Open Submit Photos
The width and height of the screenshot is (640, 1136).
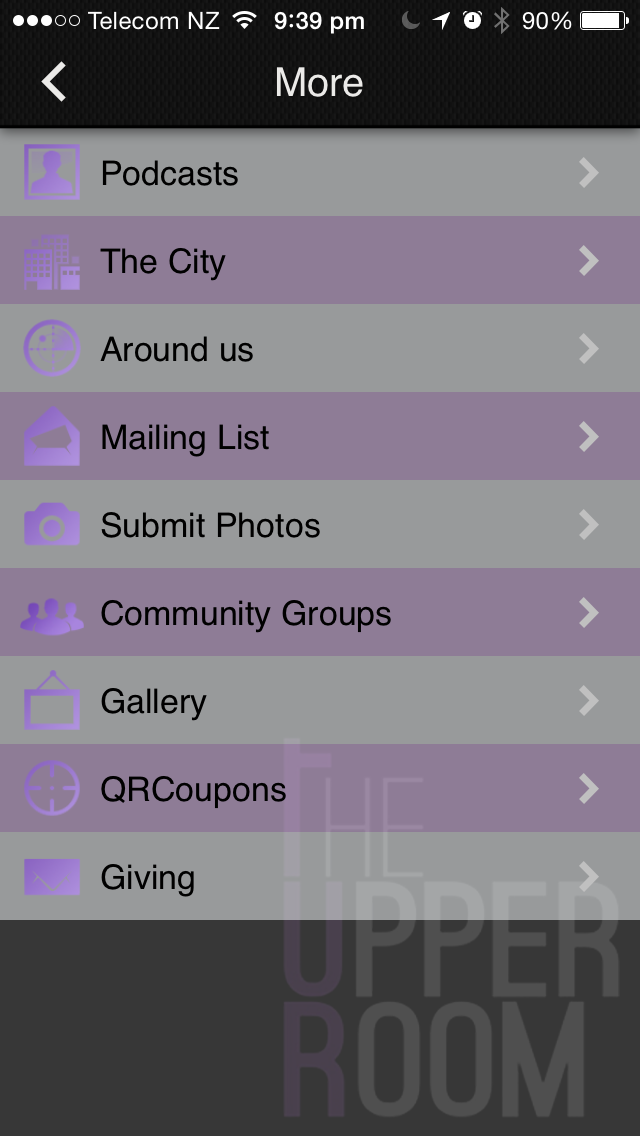[320, 525]
